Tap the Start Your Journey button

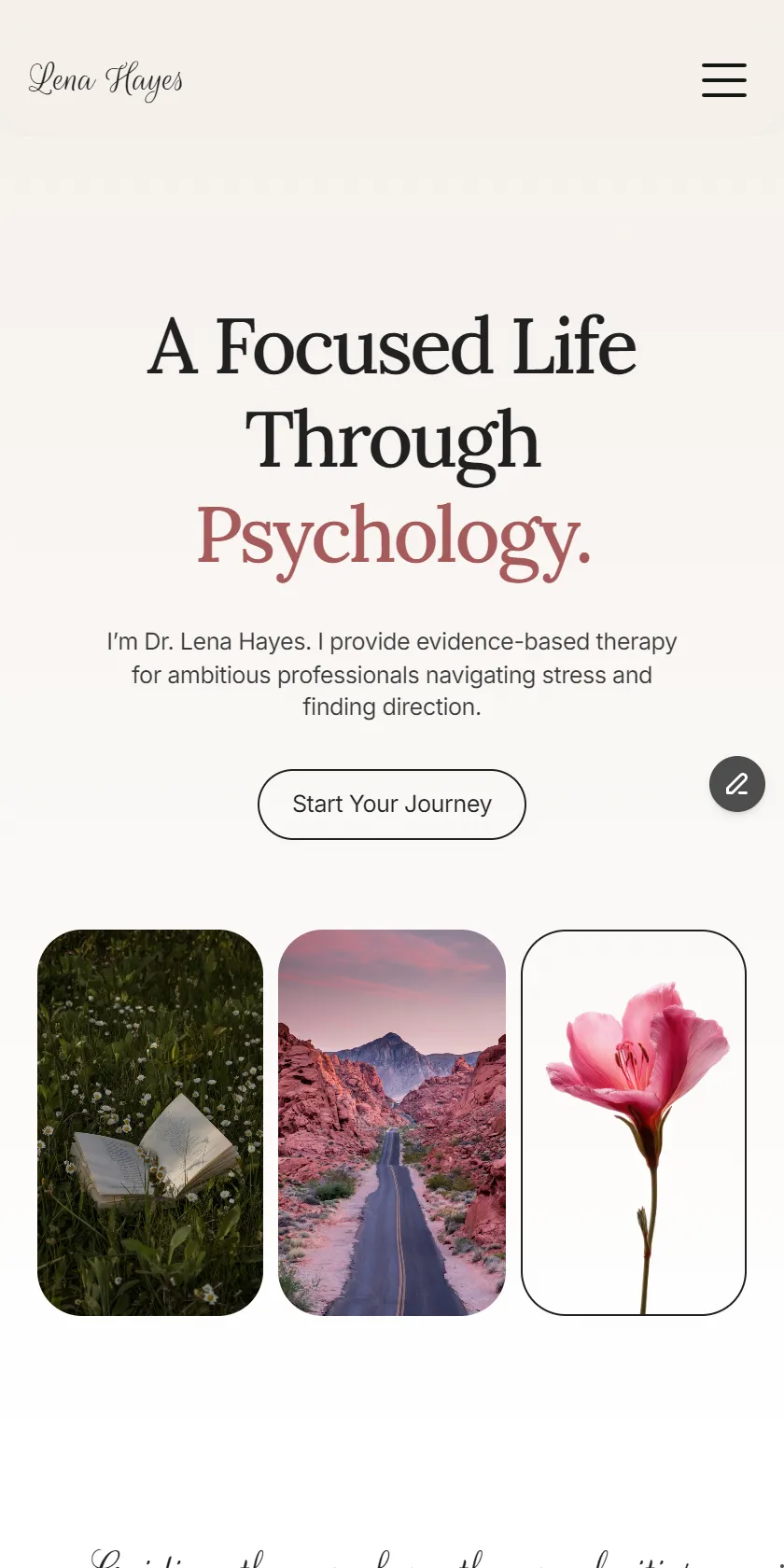point(392,805)
